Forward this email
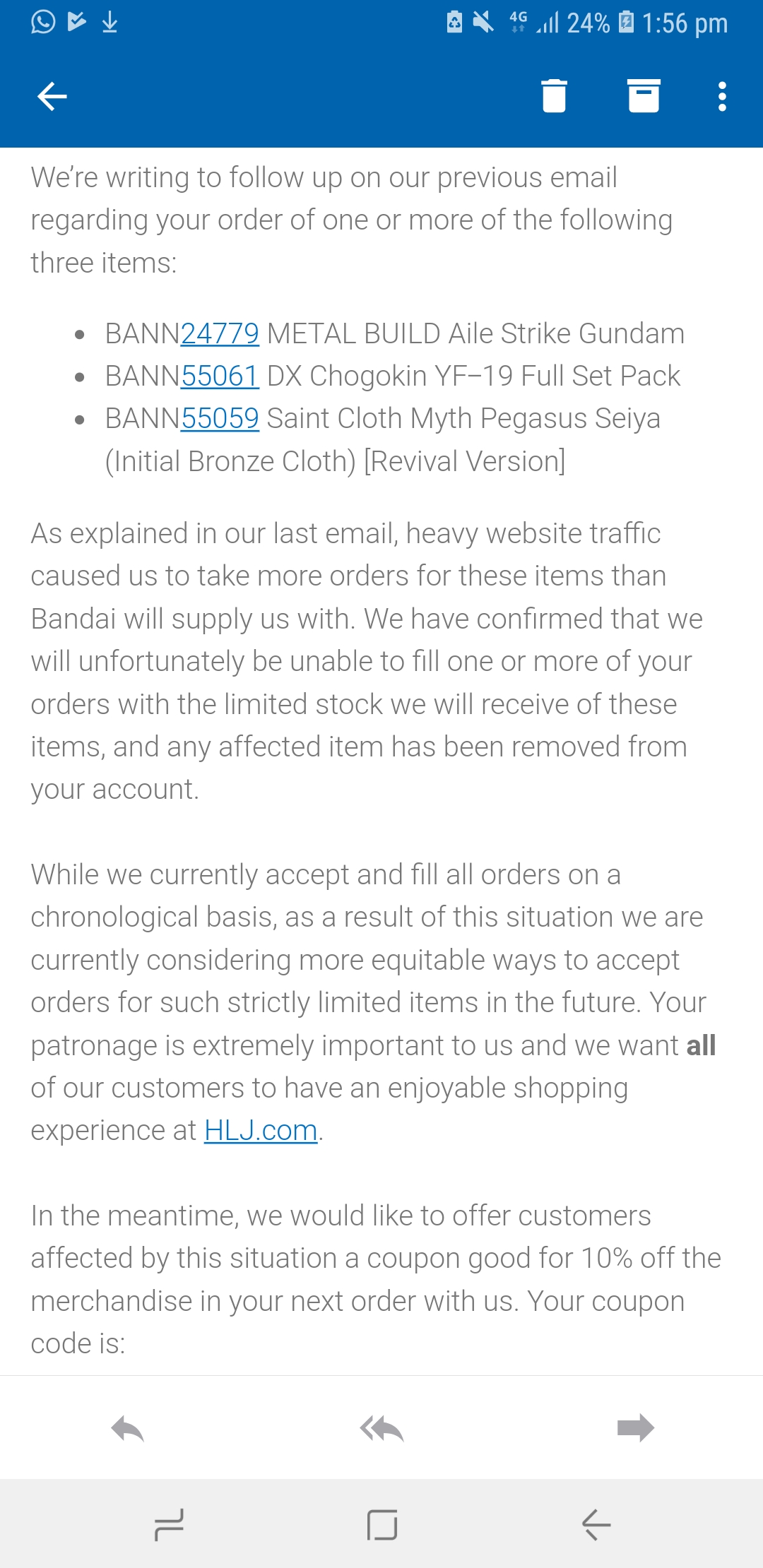The height and width of the screenshot is (1568, 763). coord(635,1428)
